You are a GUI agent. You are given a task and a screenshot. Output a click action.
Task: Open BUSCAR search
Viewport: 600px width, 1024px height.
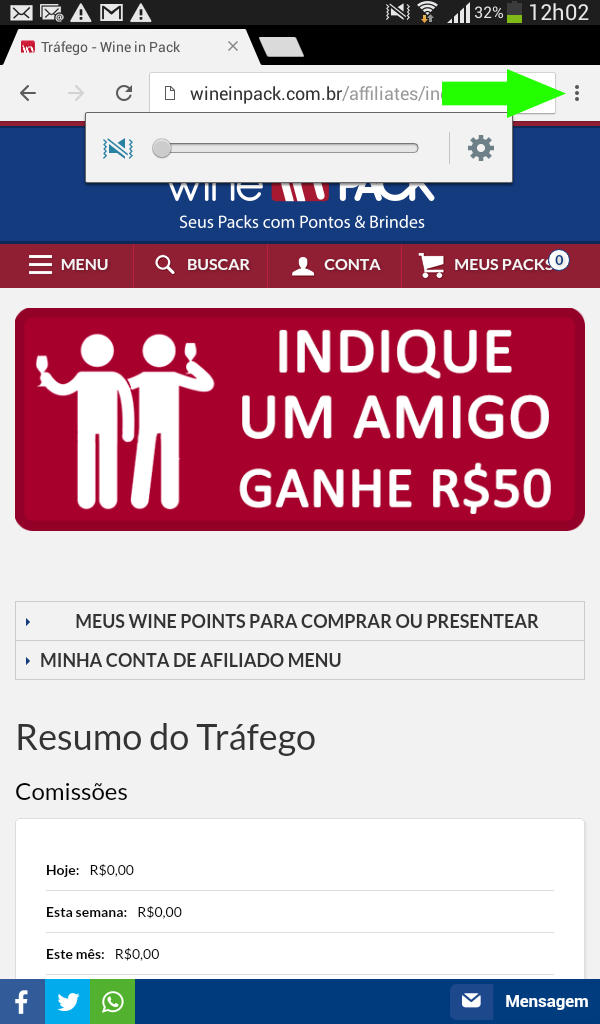click(x=203, y=265)
